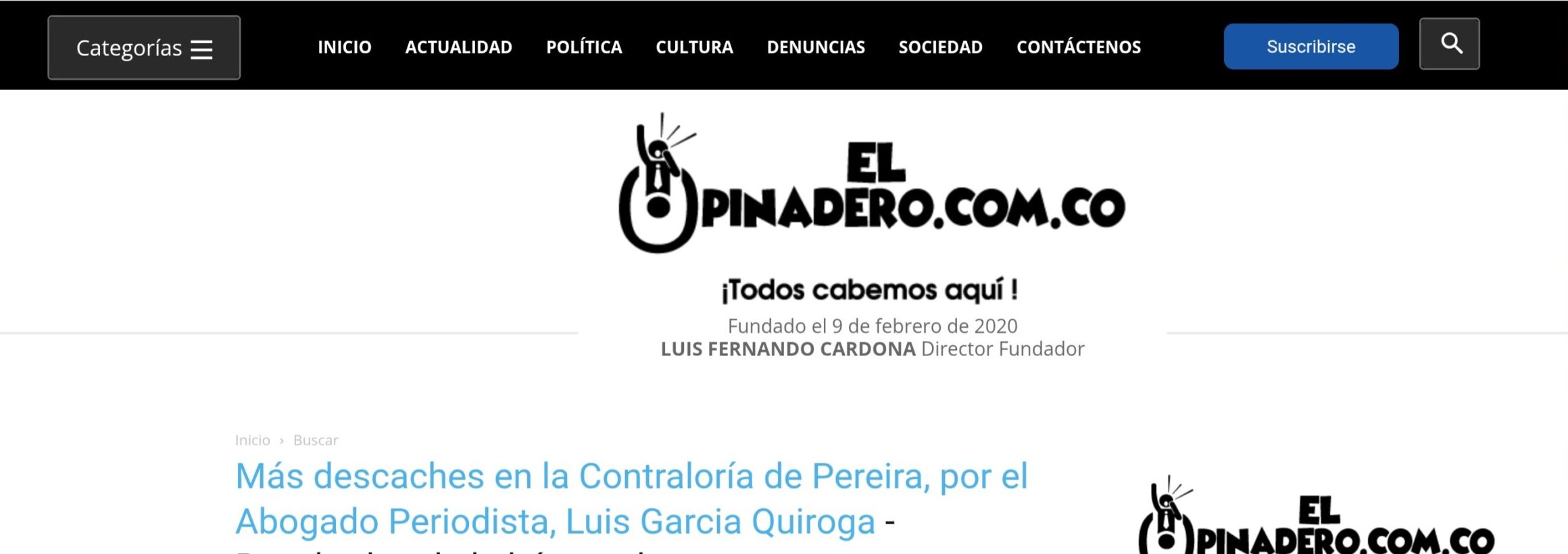Open the Sociedad section
The image size is (1568, 554).
pyautogui.click(x=940, y=47)
